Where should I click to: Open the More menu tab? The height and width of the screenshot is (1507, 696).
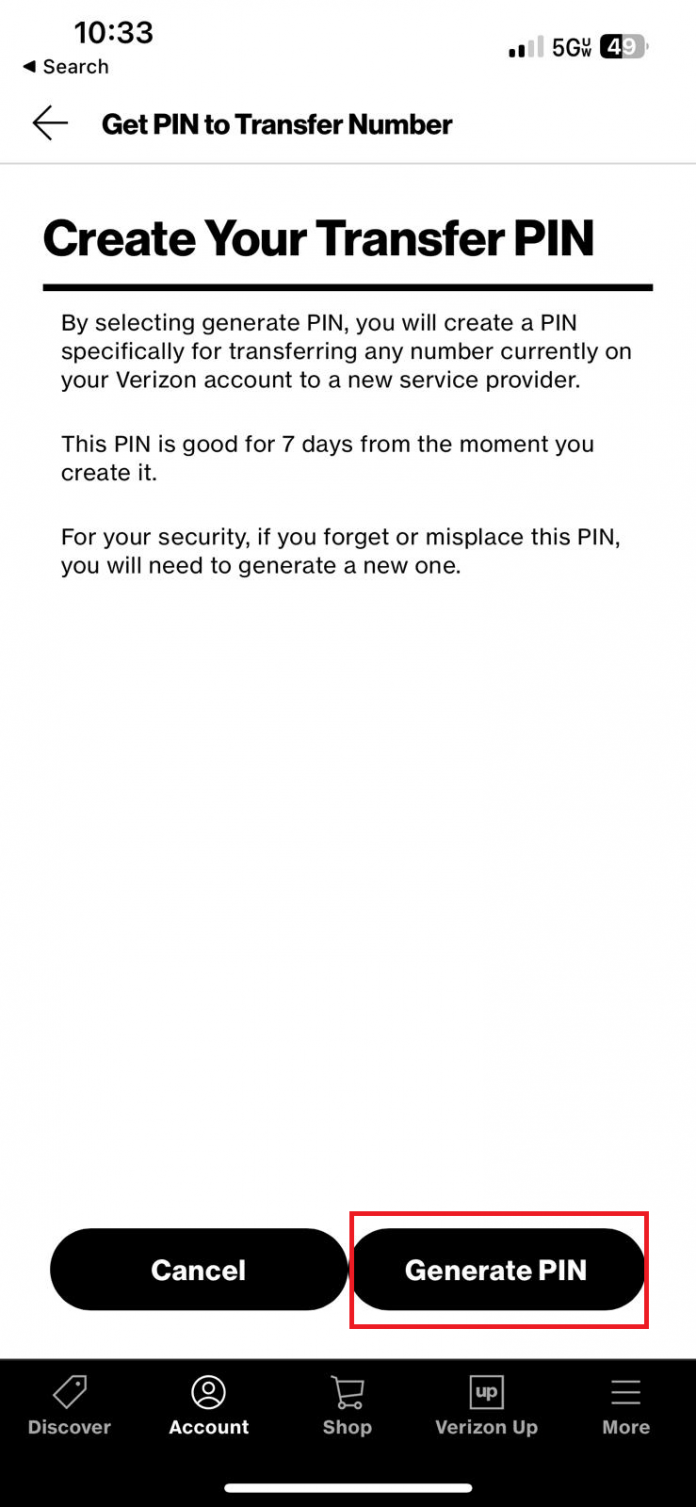click(626, 1406)
